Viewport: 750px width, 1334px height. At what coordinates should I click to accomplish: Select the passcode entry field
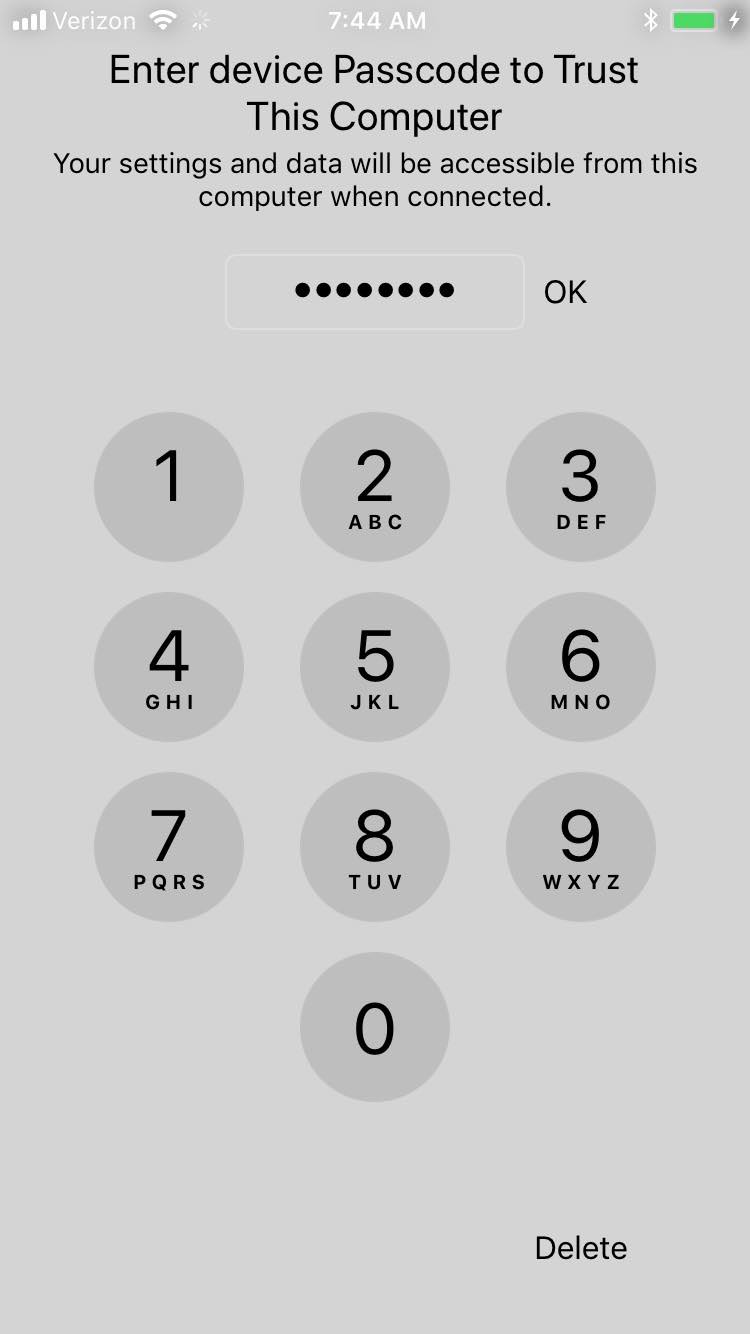tap(375, 291)
